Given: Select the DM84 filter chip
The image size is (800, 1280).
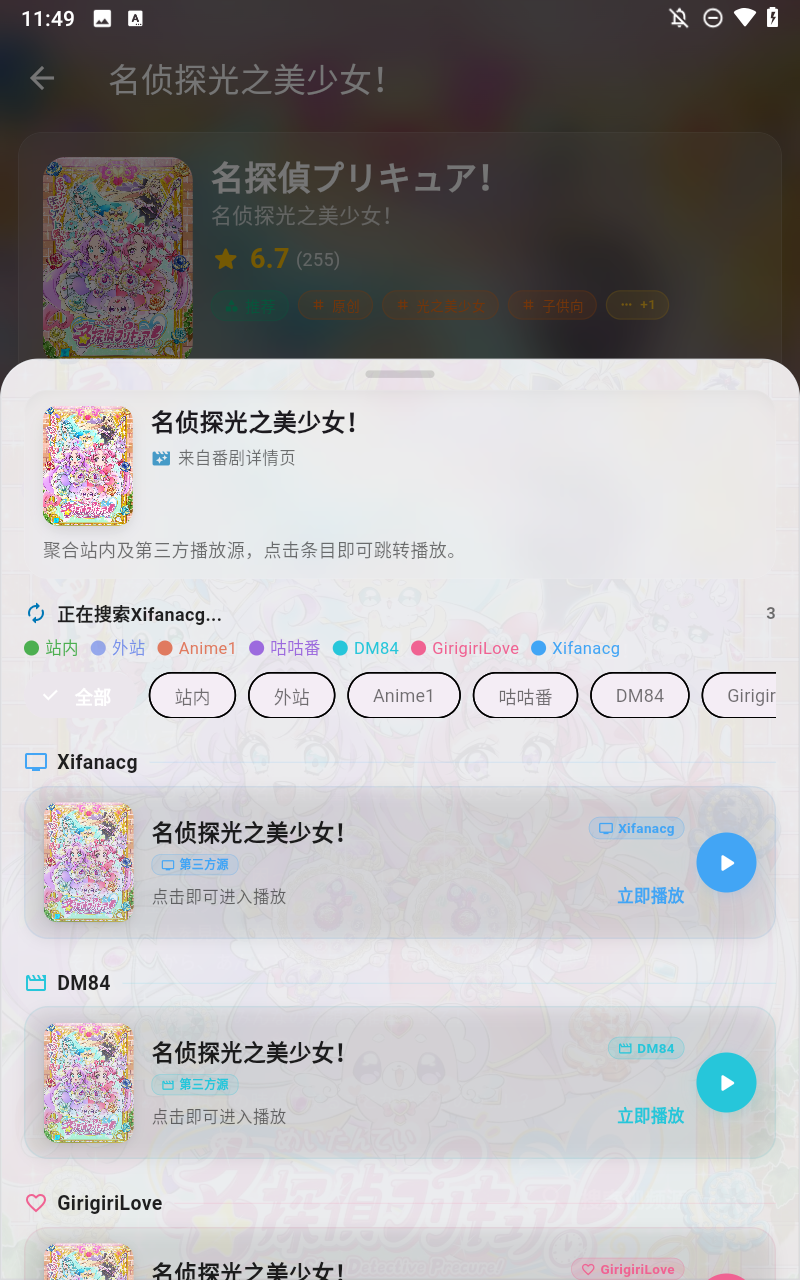Looking at the screenshot, I should 640,696.
